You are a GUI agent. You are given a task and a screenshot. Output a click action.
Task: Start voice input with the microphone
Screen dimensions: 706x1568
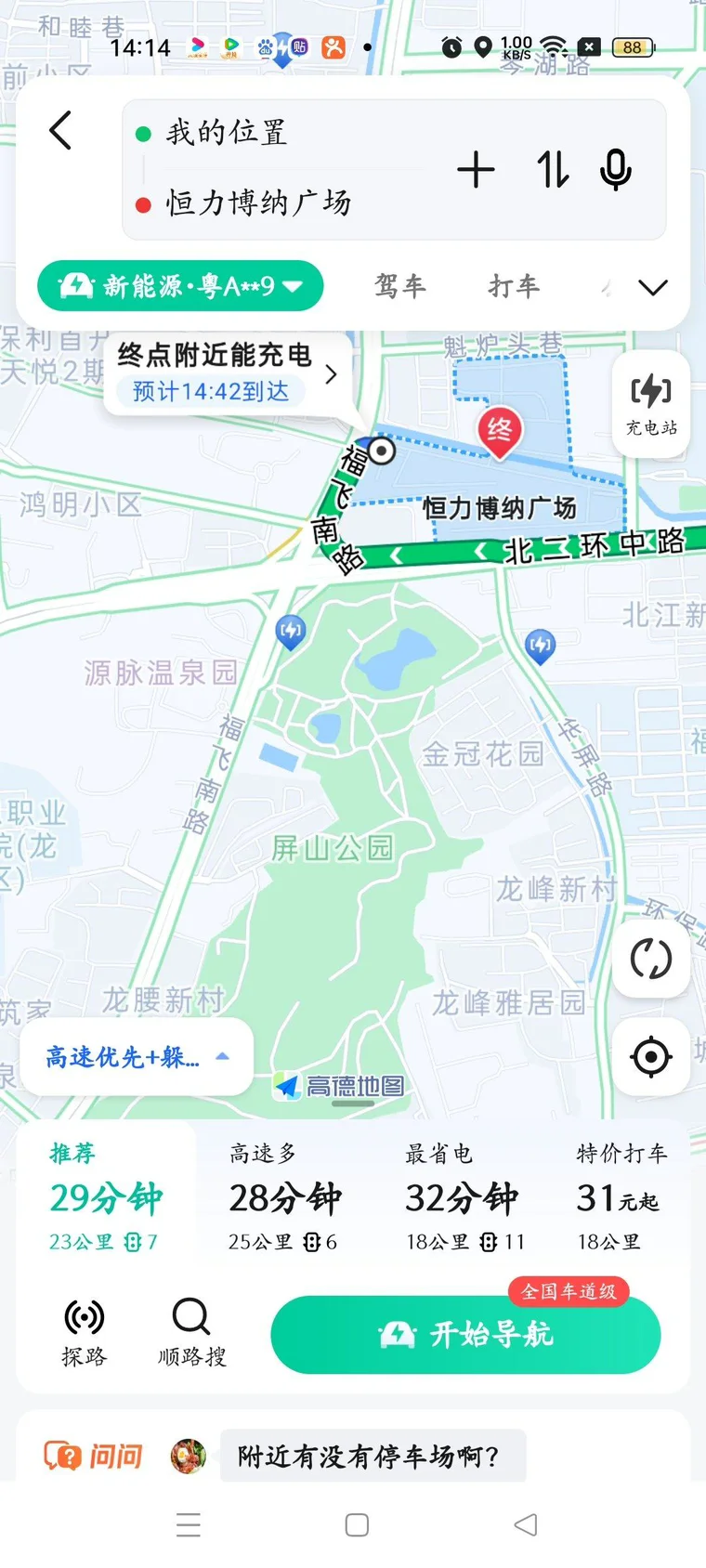pyautogui.click(x=616, y=170)
